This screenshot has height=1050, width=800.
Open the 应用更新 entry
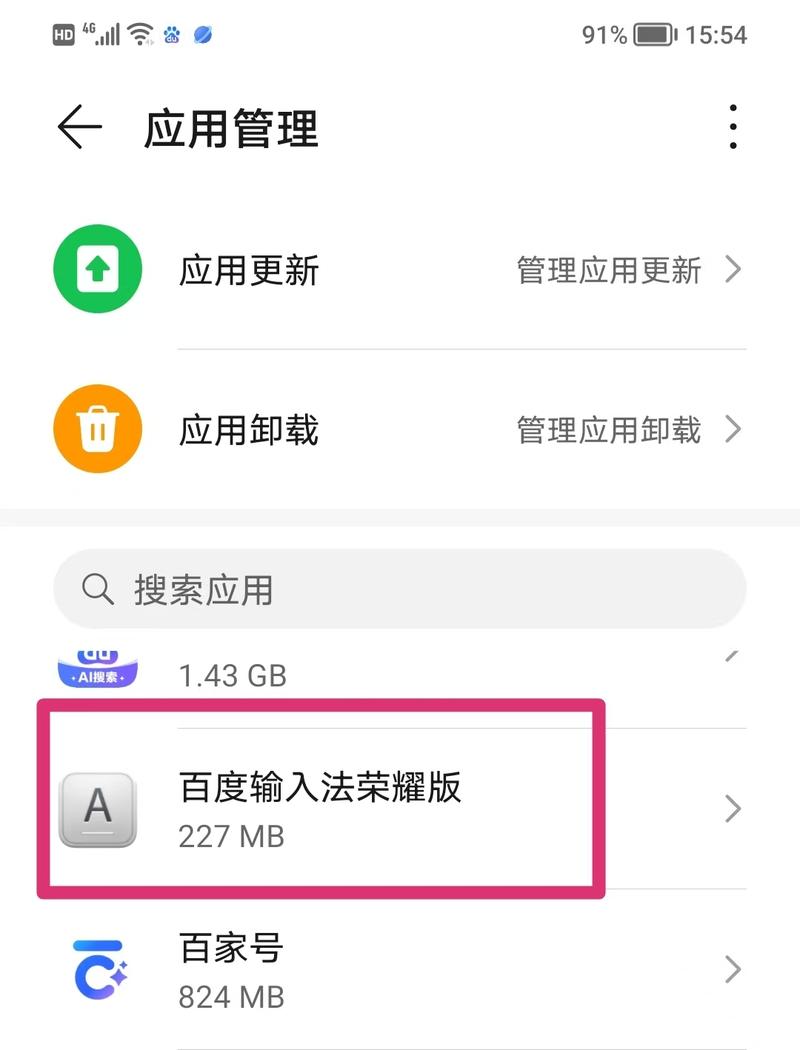246,270
